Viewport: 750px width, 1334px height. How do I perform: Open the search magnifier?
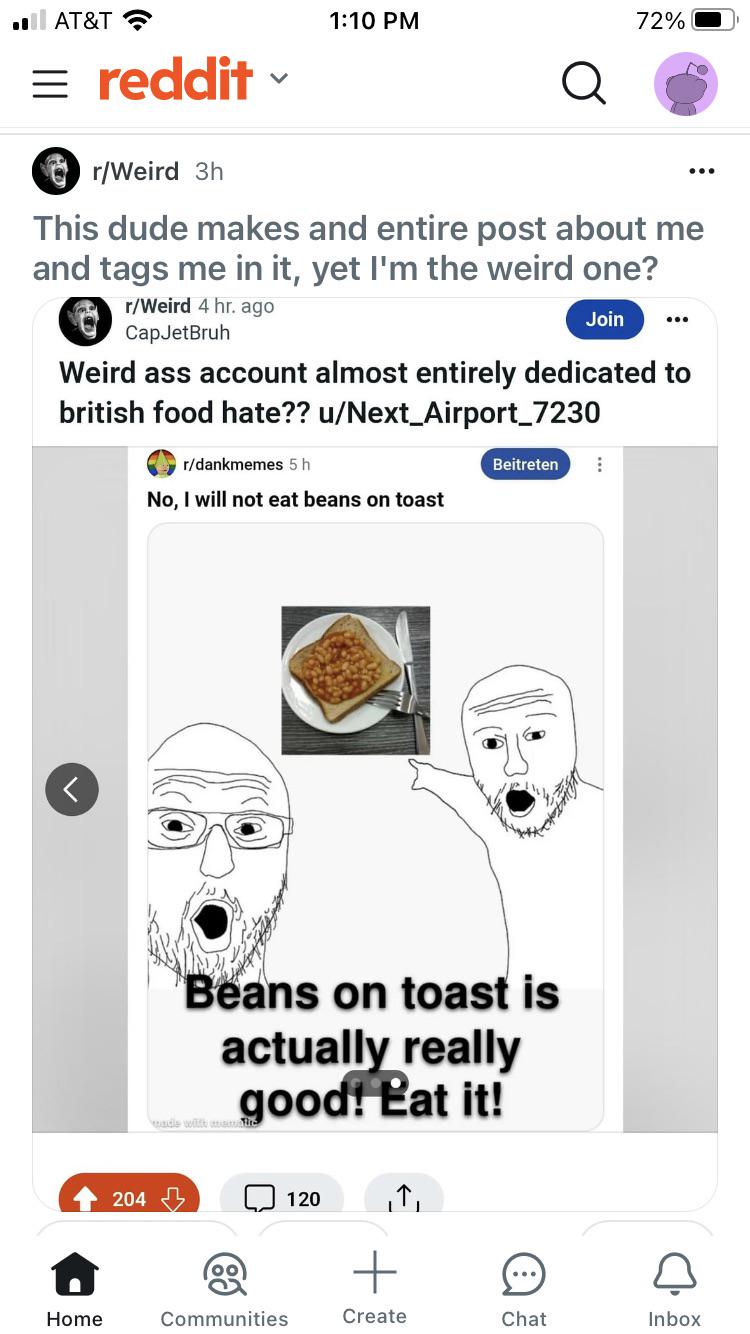point(583,84)
